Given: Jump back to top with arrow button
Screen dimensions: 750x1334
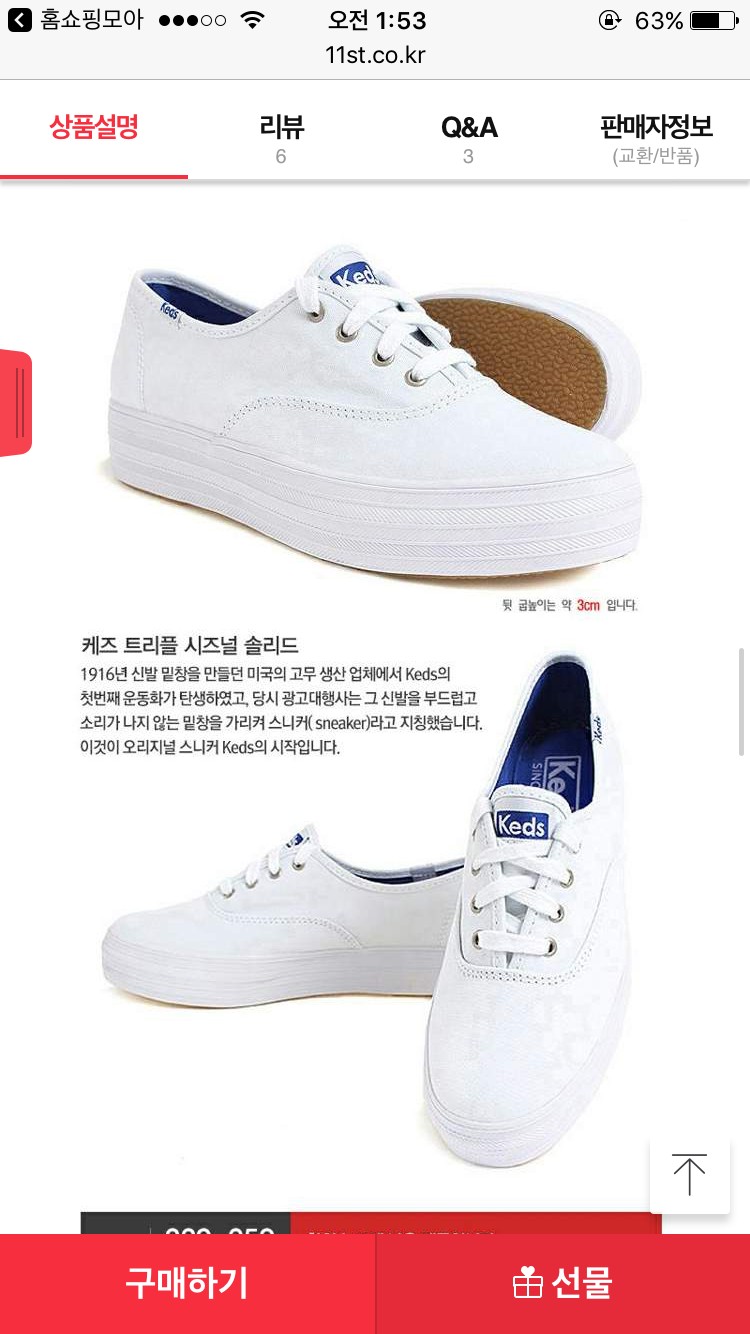Looking at the screenshot, I should [x=689, y=1175].
